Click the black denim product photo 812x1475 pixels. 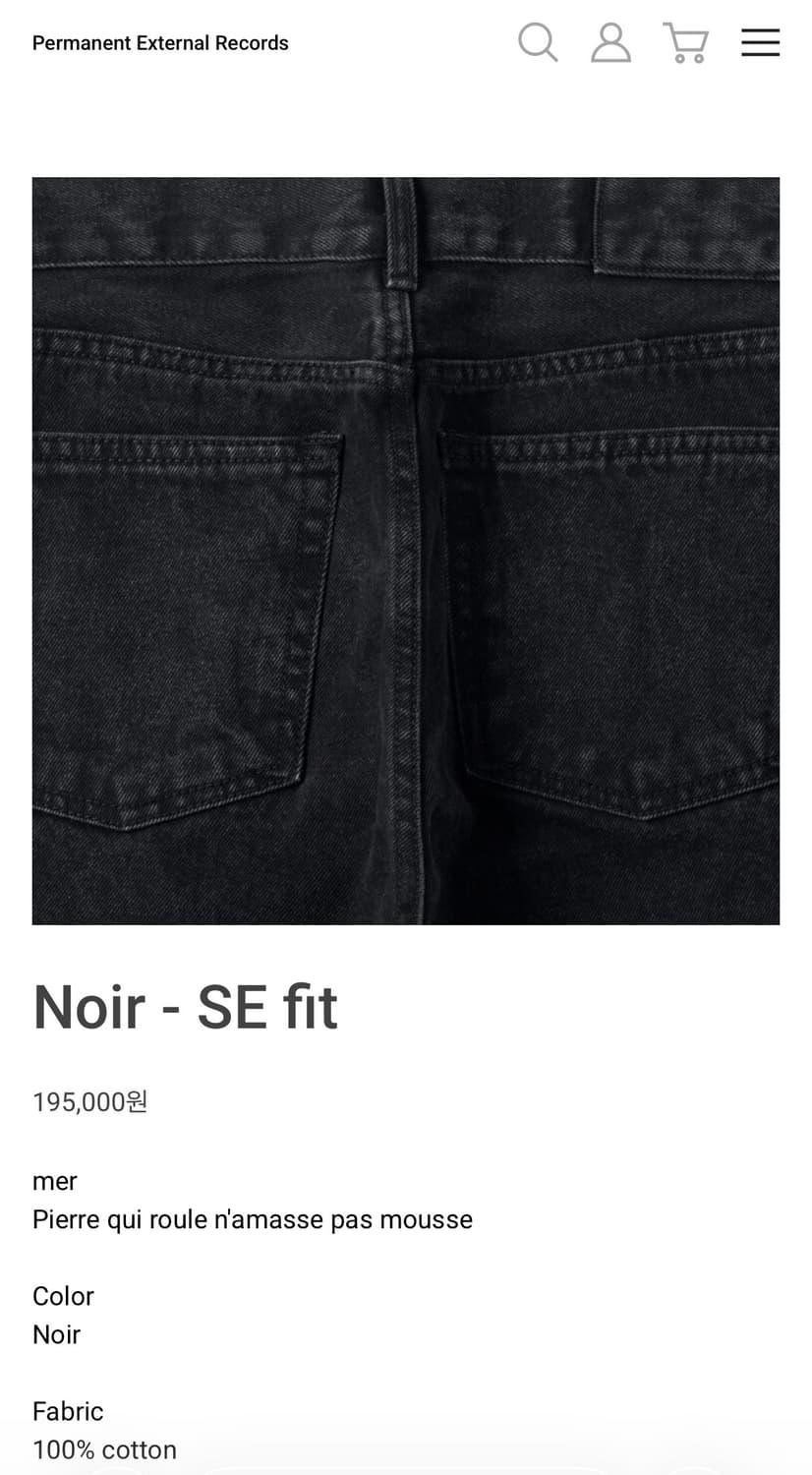(x=406, y=549)
